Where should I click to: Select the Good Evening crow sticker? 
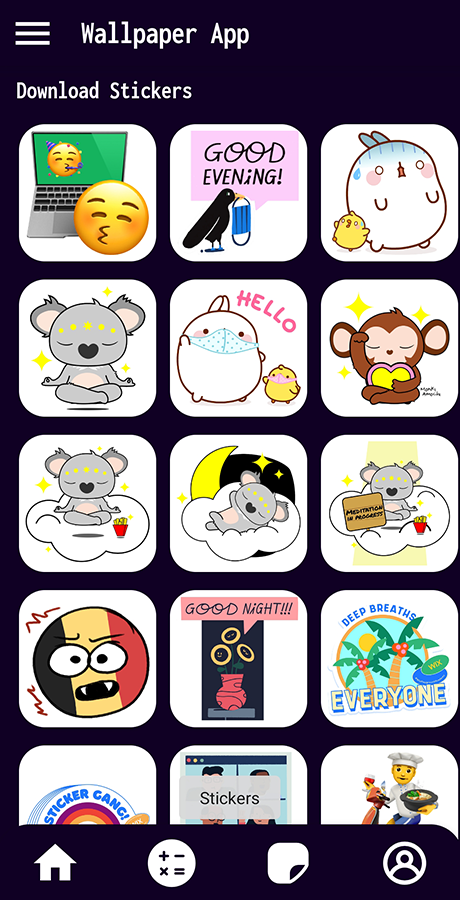(238, 193)
